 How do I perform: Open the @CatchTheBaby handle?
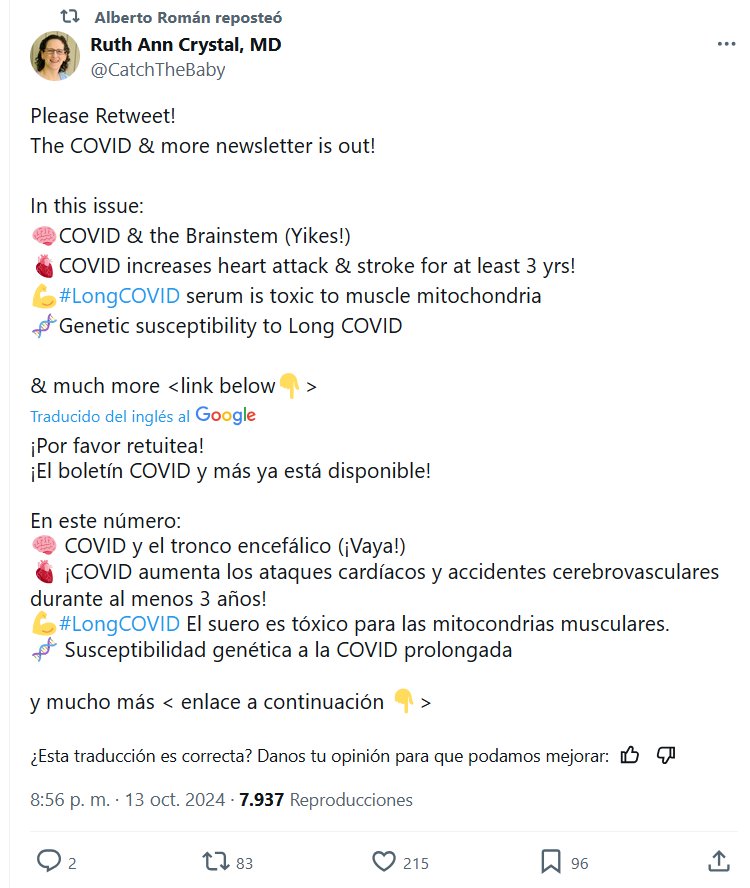click(157, 70)
